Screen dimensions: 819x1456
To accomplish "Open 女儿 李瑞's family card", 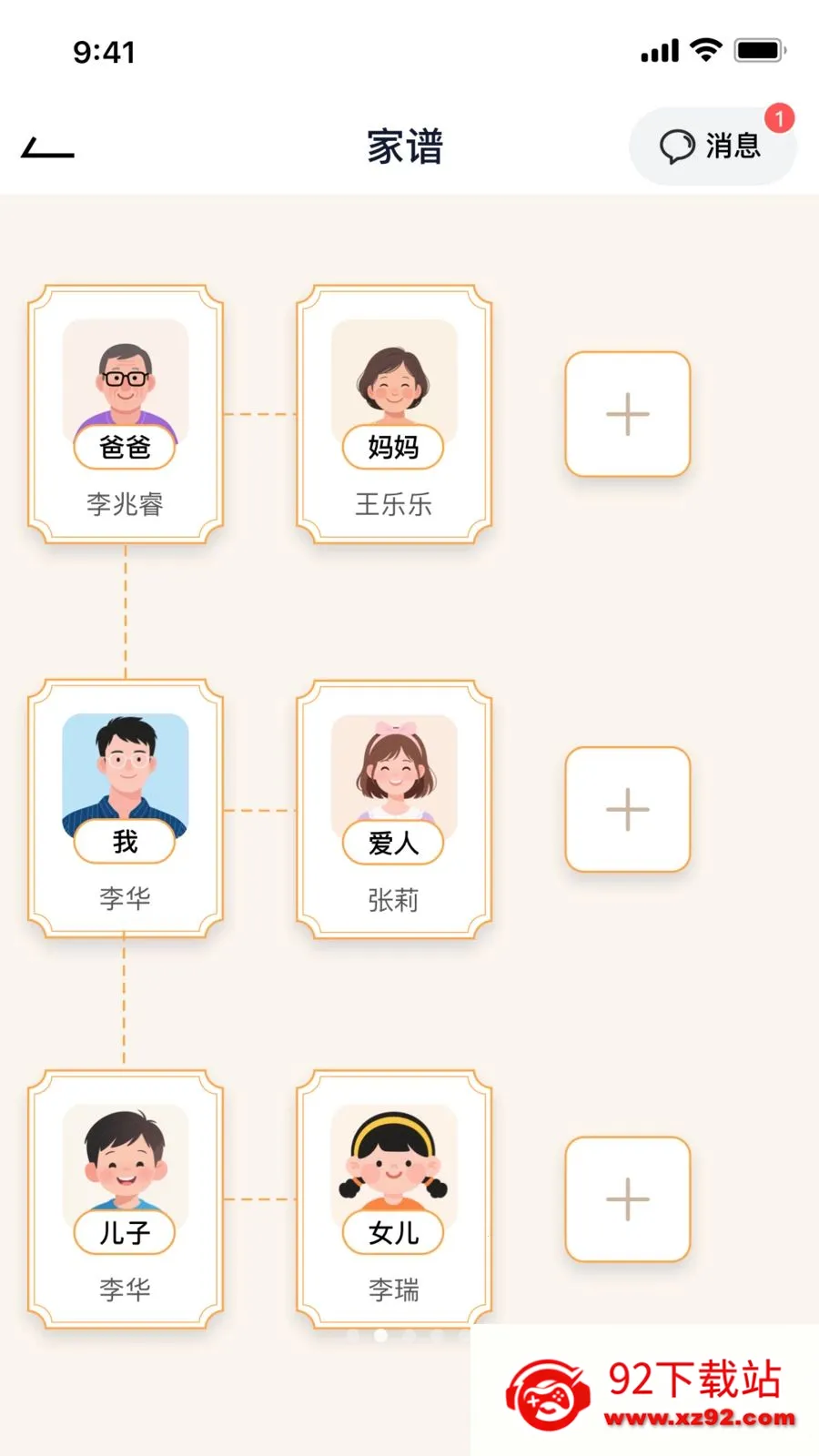I will [x=394, y=1198].
